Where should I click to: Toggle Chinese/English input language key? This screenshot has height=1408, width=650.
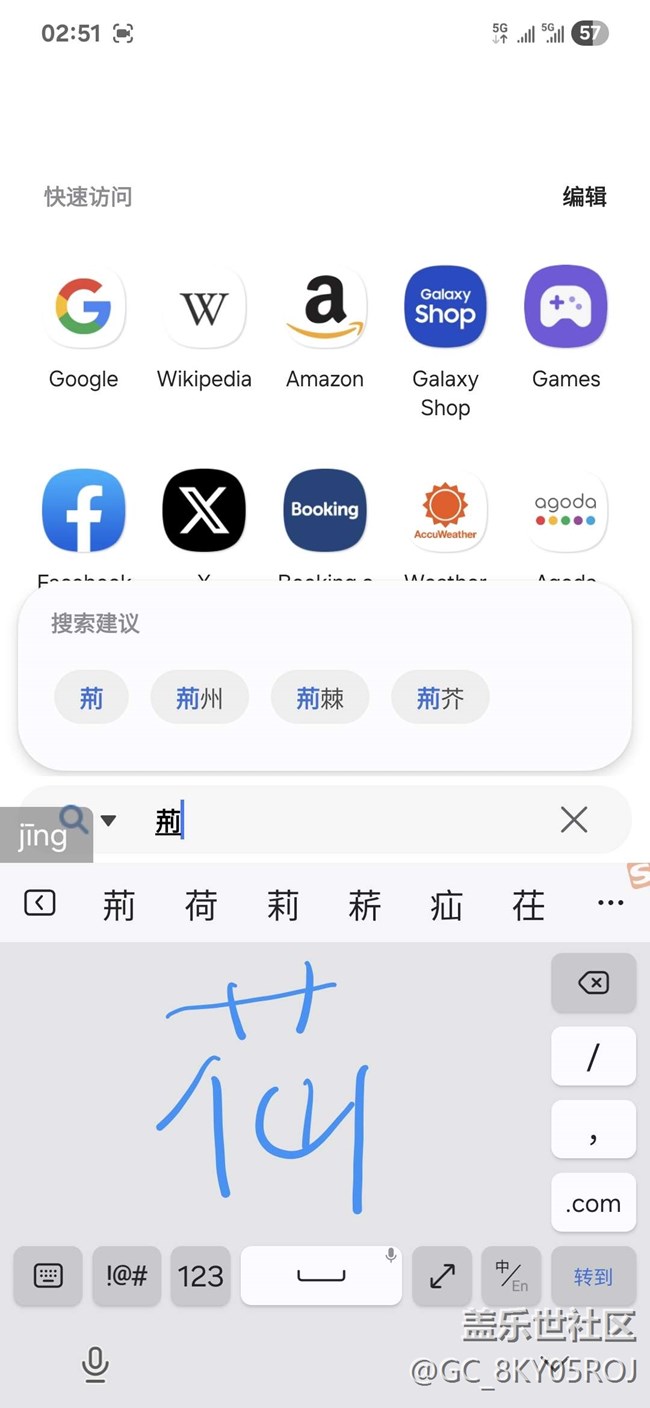tap(511, 1276)
